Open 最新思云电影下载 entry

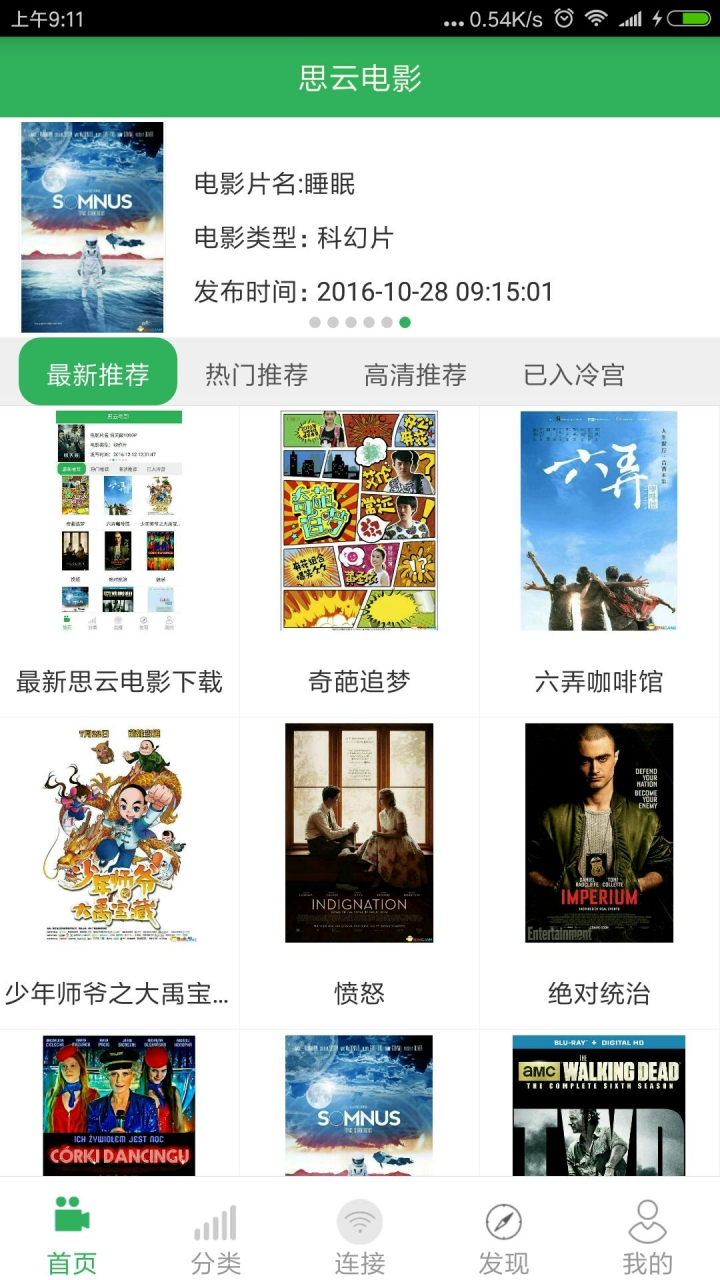coord(120,519)
